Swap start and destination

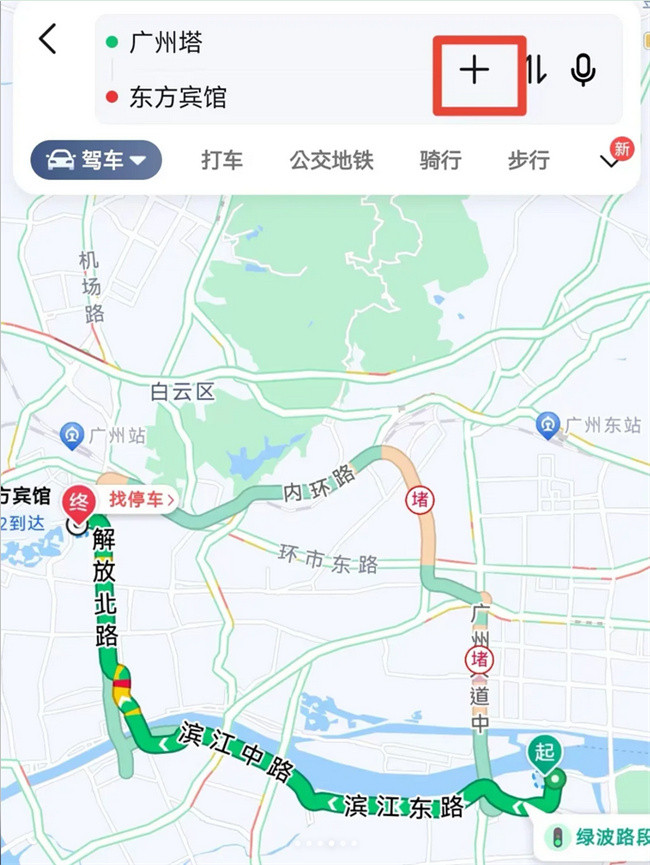(536, 69)
